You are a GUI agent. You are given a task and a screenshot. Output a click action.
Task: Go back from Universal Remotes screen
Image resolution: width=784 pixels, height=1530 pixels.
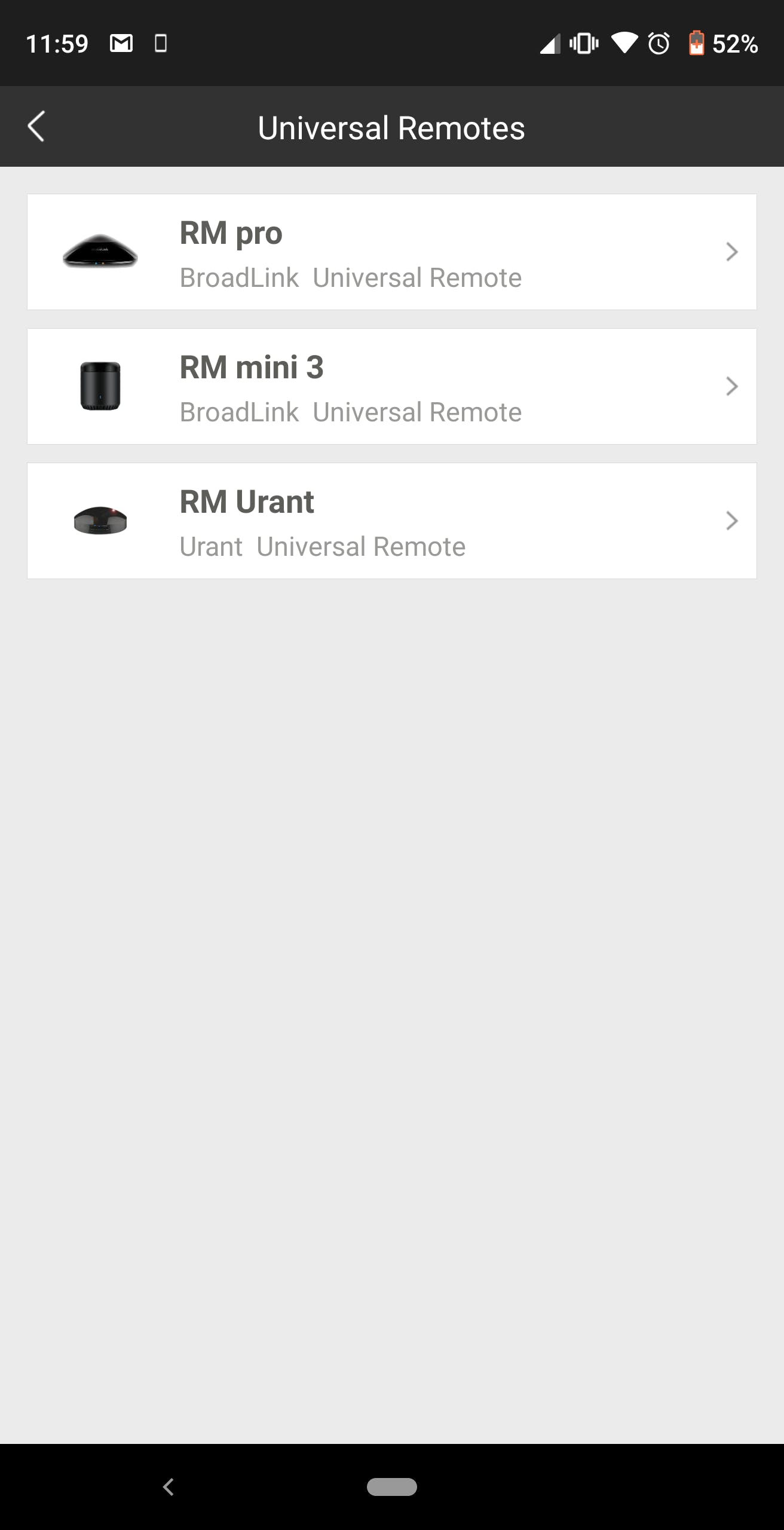[36, 127]
